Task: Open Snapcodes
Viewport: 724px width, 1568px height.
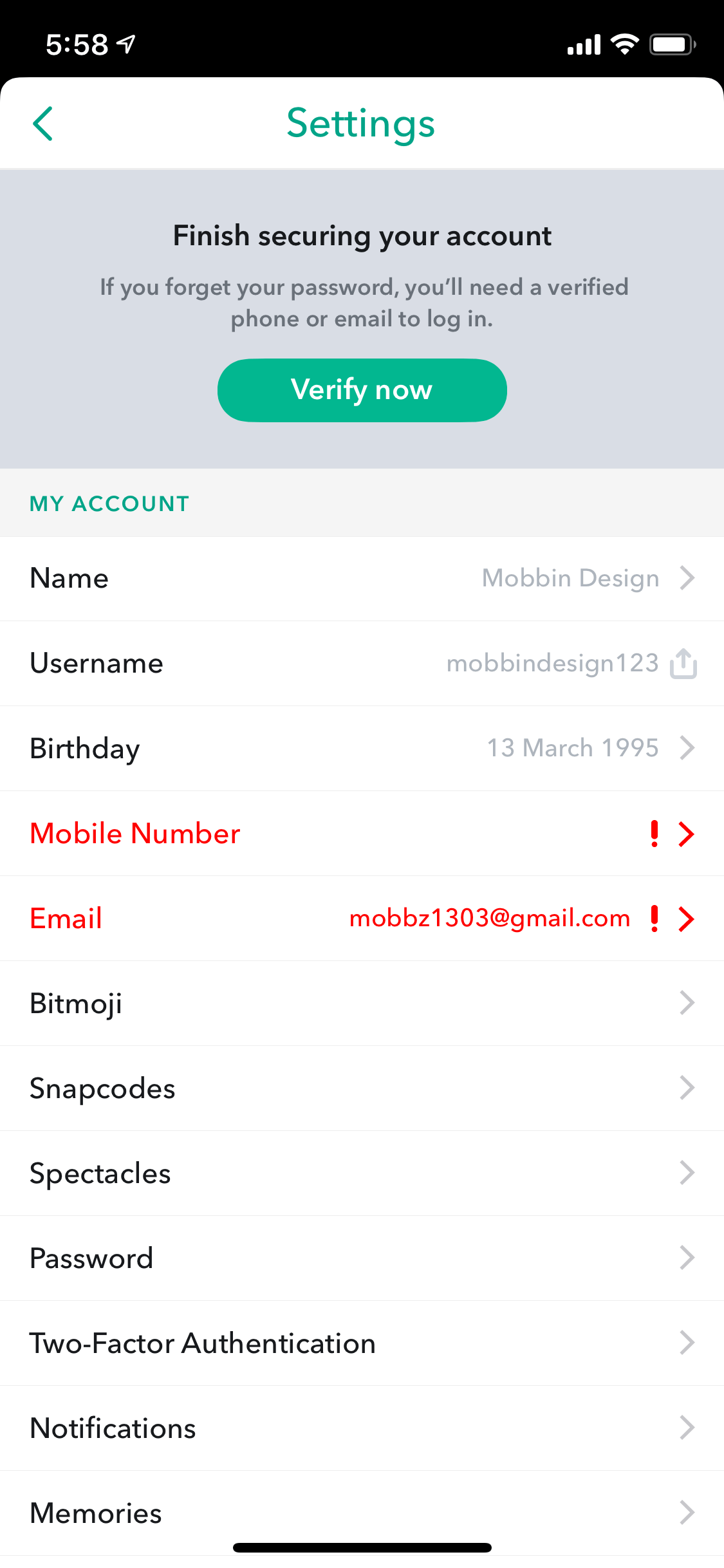Action: pos(362,1088)
